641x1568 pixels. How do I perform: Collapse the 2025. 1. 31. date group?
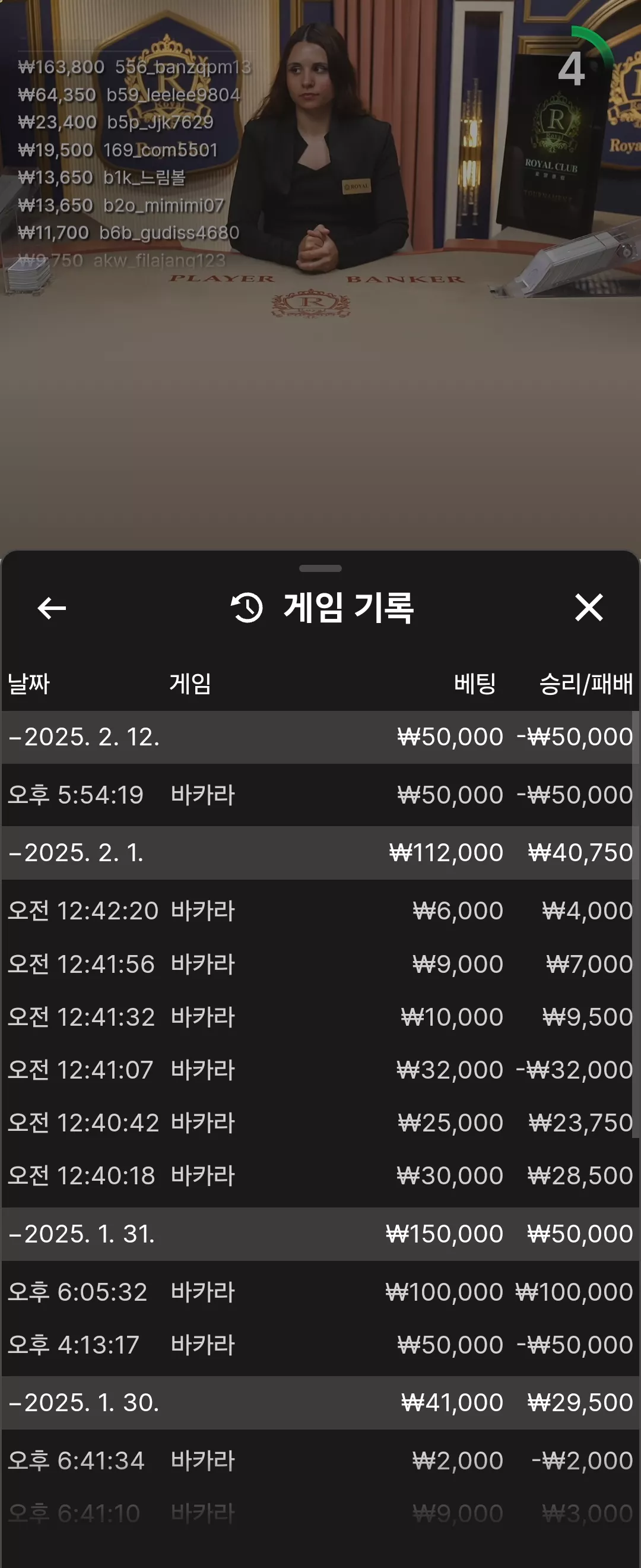pos(320,1234)
